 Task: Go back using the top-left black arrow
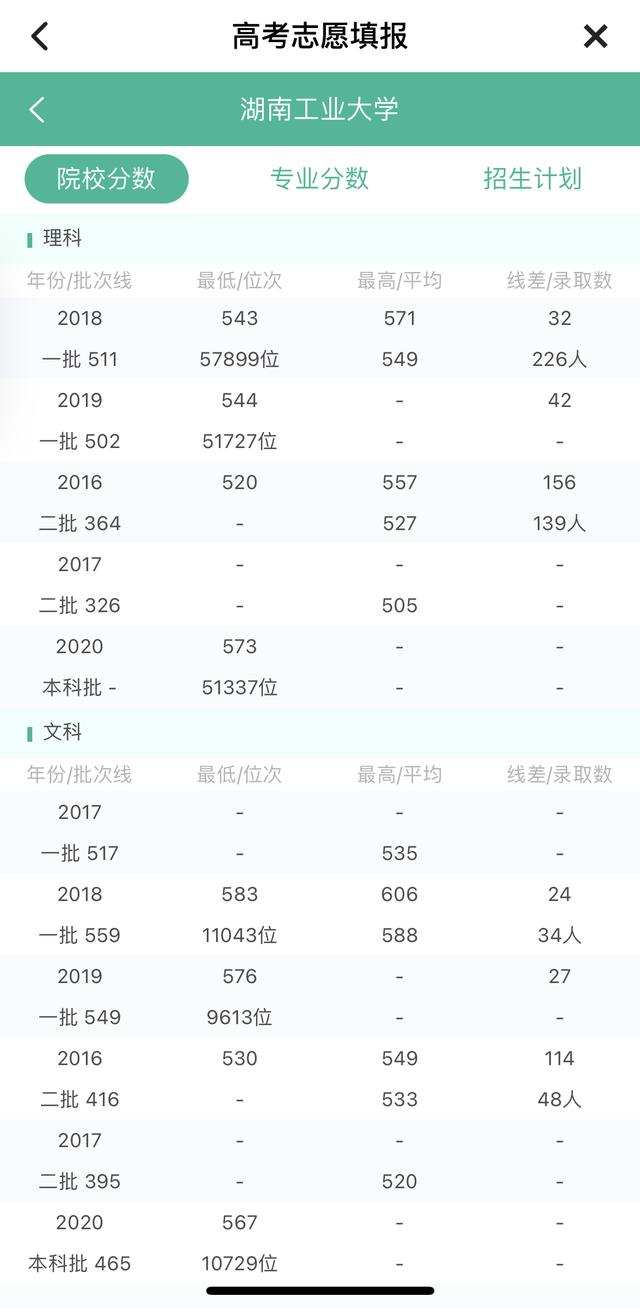39,37
